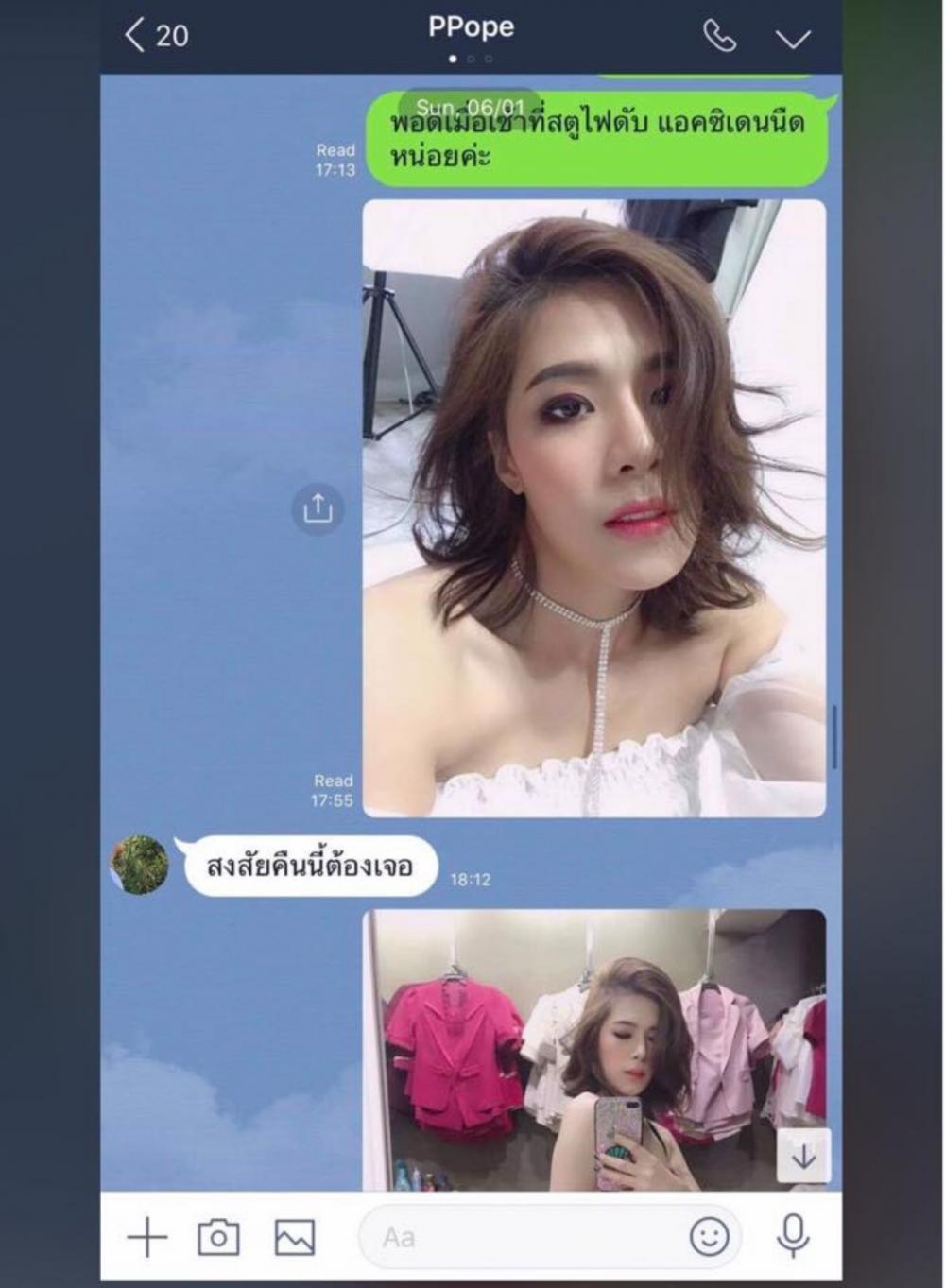The height and width of the screenshot is (1288, 945).
Task: Start a voice call with PPope
Action: pyautogui.click(x=719, y=37)
